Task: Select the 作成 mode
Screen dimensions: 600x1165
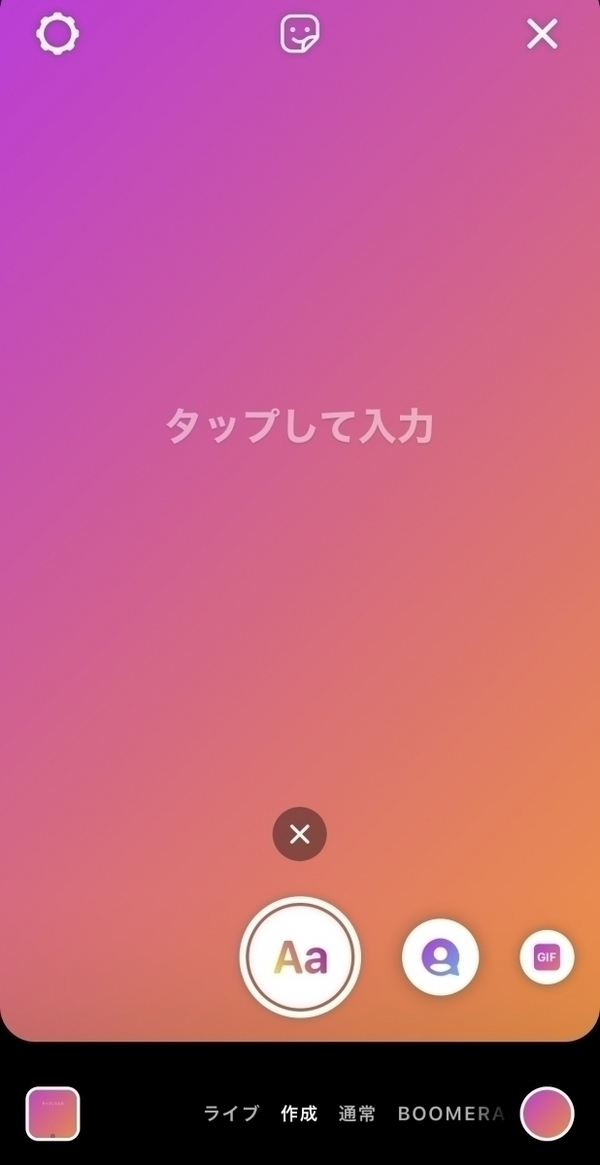Action: click(299, 1114)
